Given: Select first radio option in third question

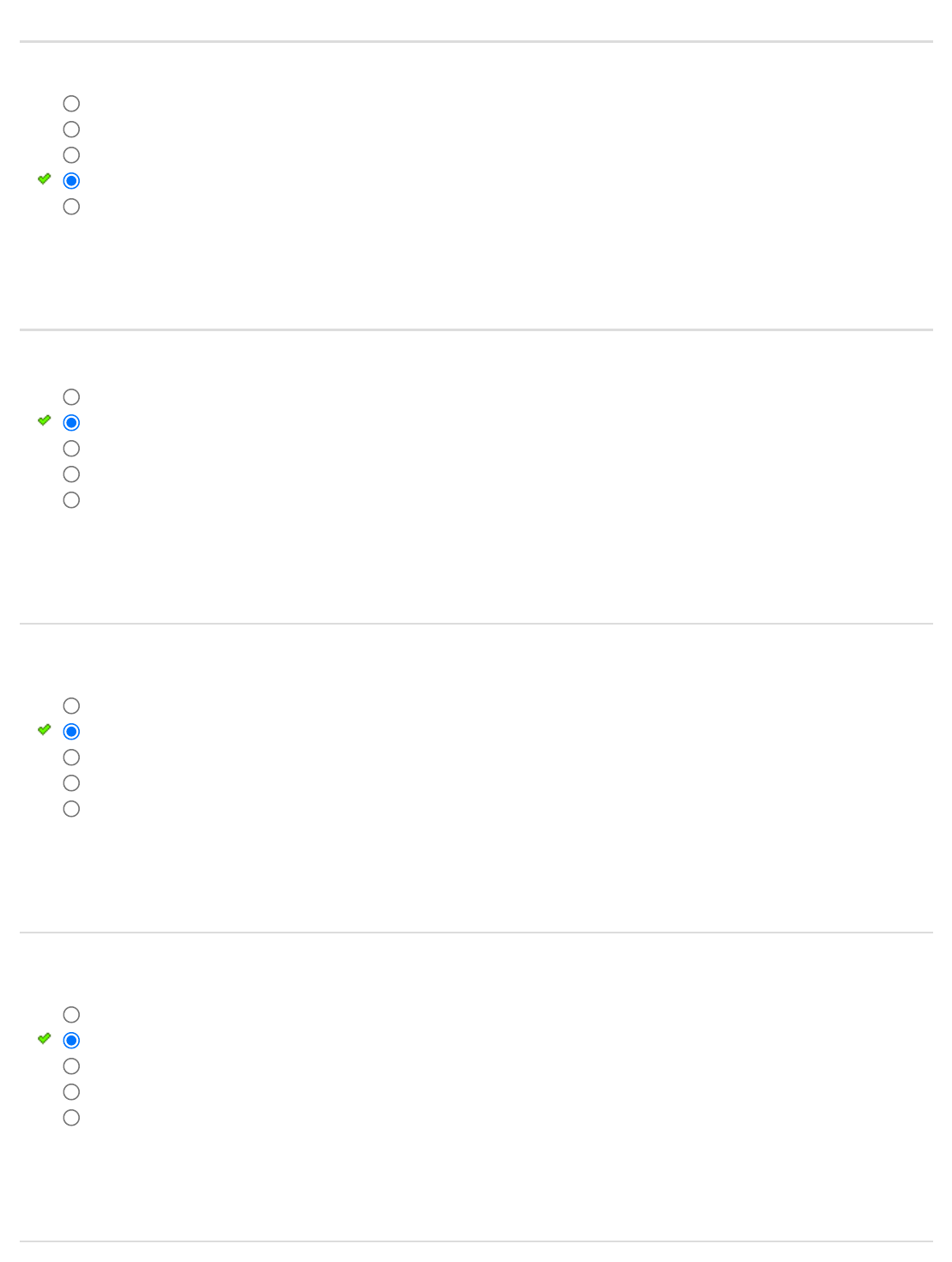Looking at the screenshot, I should (x=71, y=706).
